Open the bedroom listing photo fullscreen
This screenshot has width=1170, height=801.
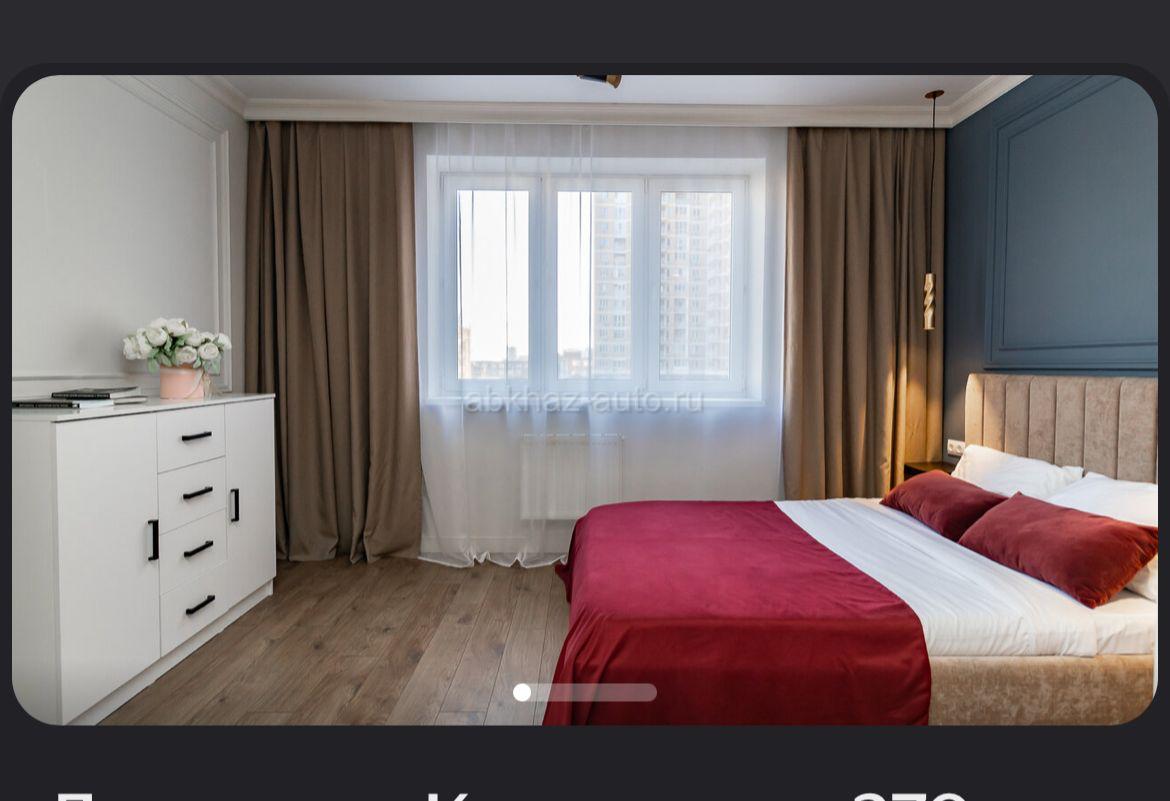[585, 400]
